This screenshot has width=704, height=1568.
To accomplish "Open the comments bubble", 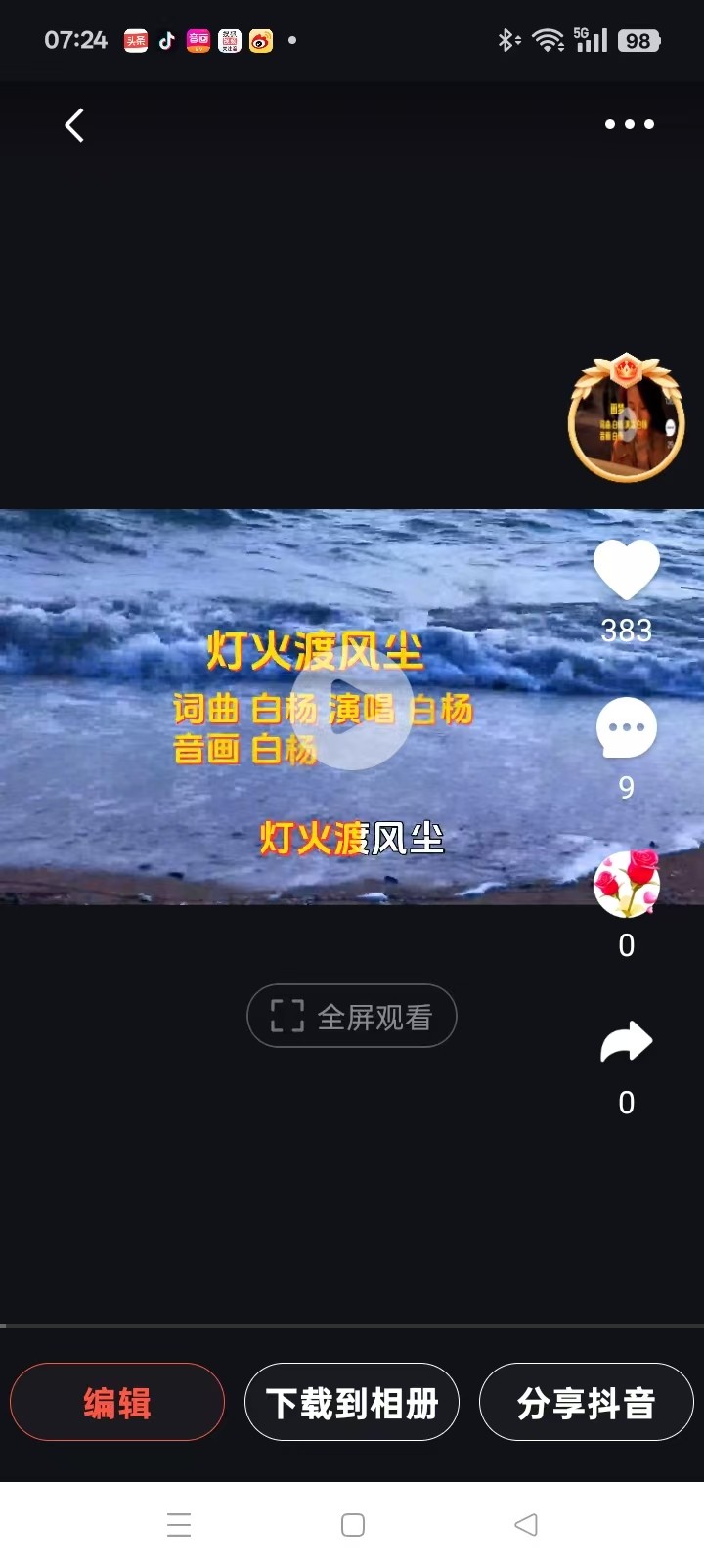I will (627, 728).
